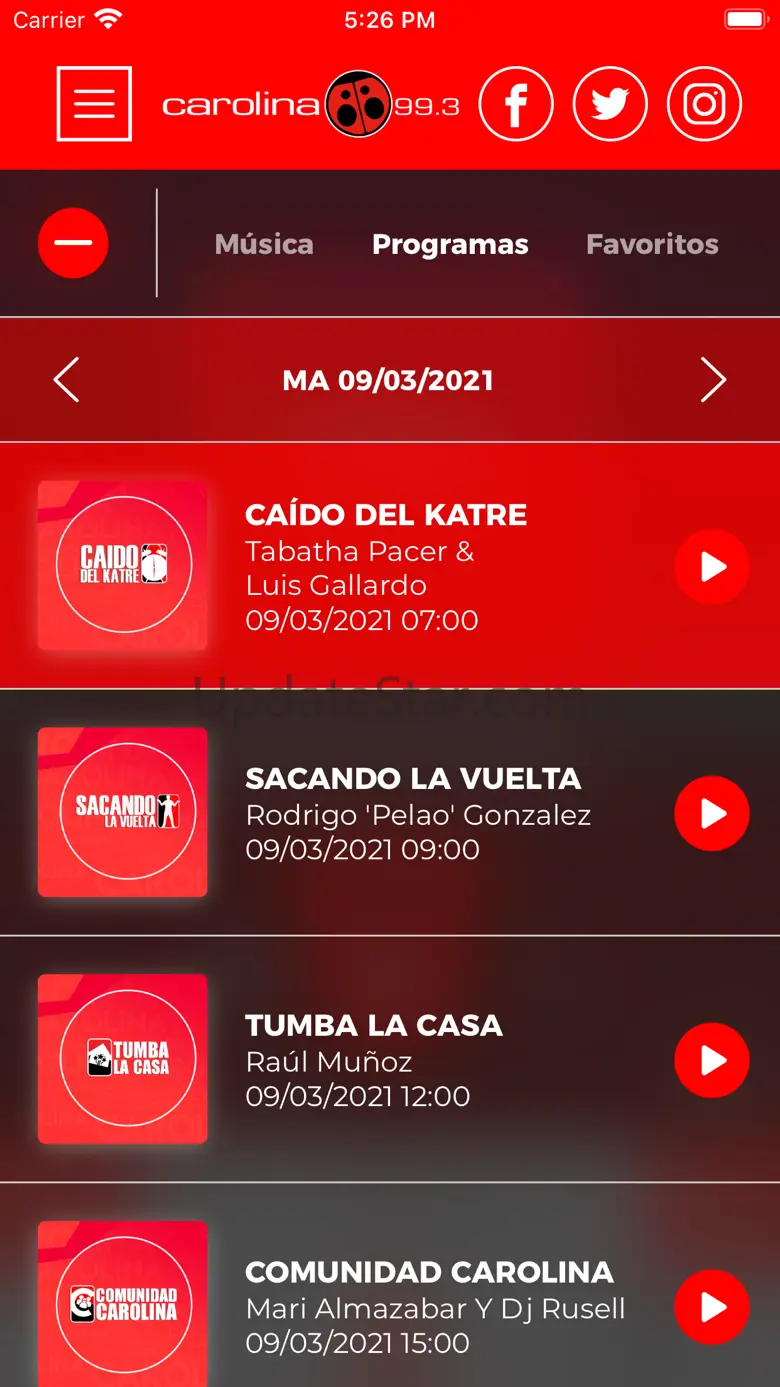Select the Programas tab
Viewport: 780px width, 1387px height.
[x=450, y=244]
